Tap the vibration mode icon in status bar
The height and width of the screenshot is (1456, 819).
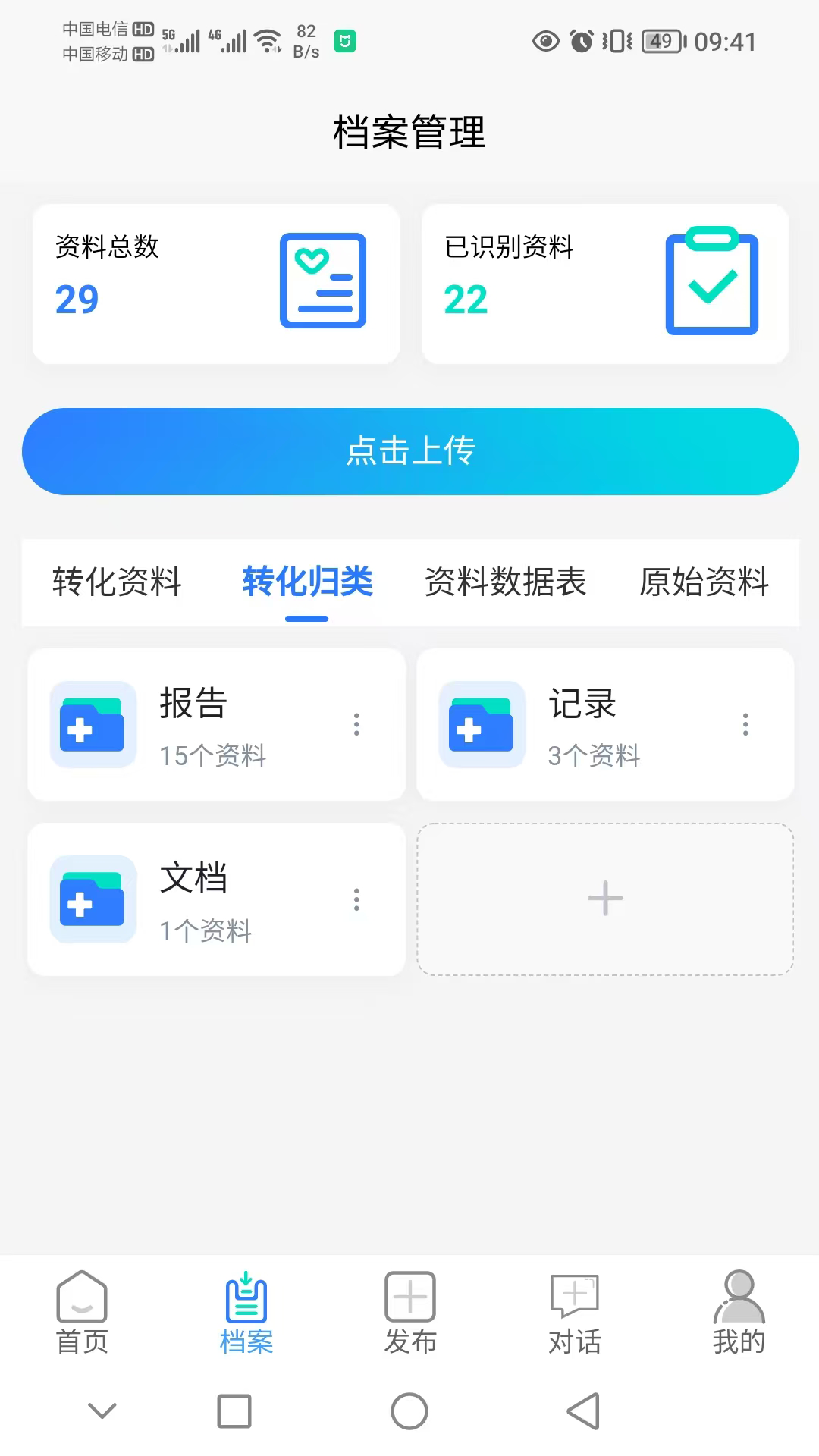point(616,42)
